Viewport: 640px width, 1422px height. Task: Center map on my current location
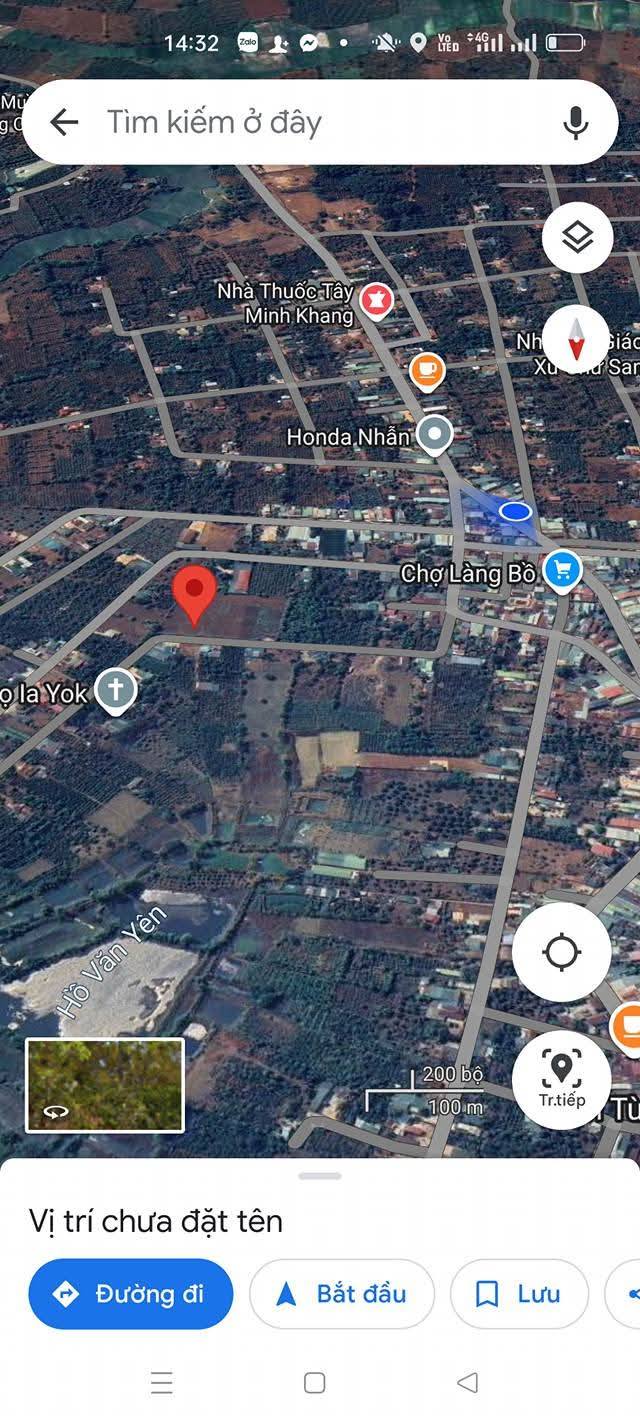click(561, 952)
